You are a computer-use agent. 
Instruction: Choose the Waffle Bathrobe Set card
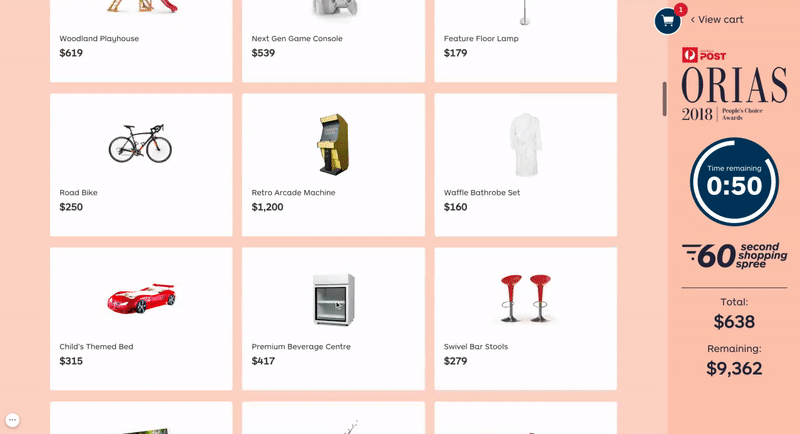click(x=525, y=165)
